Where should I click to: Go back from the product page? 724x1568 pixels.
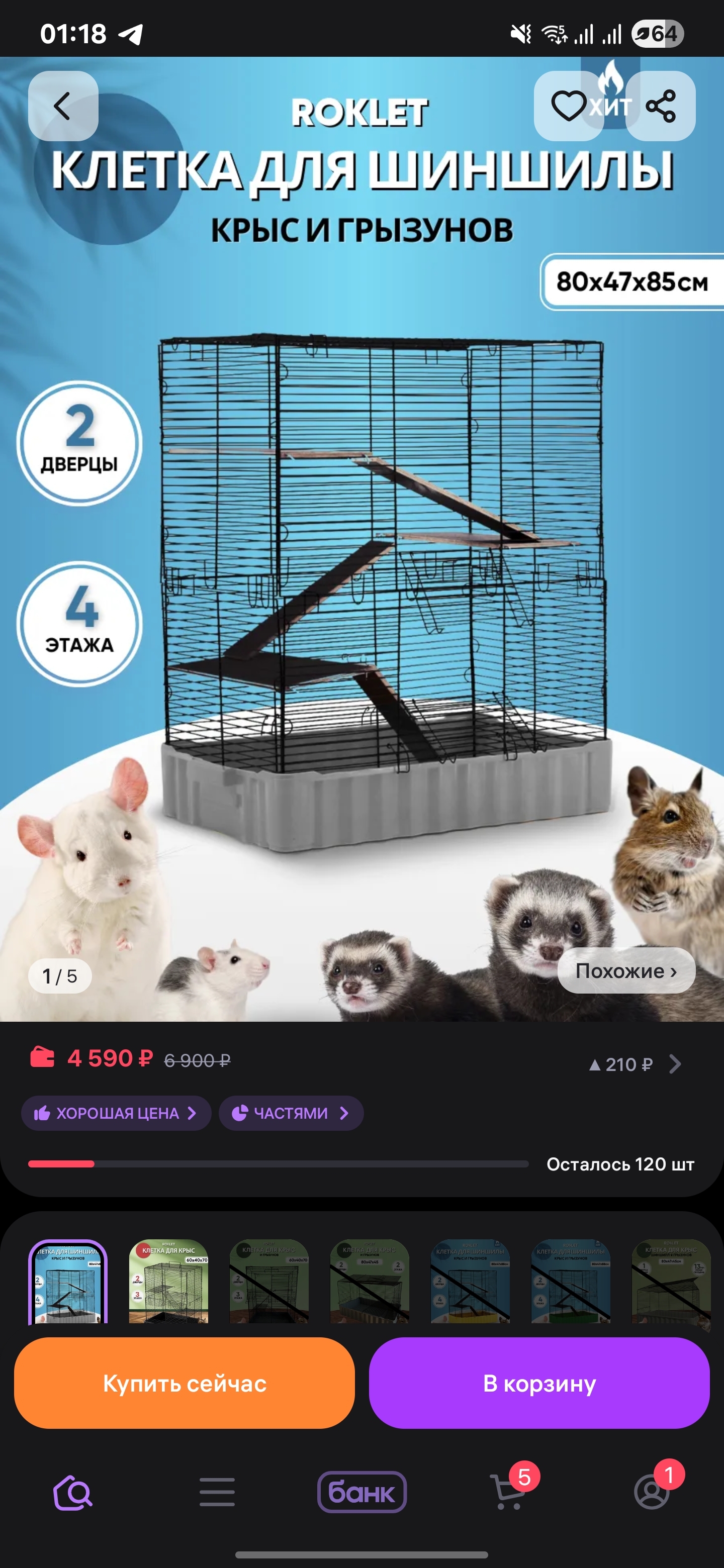[63, 106]
